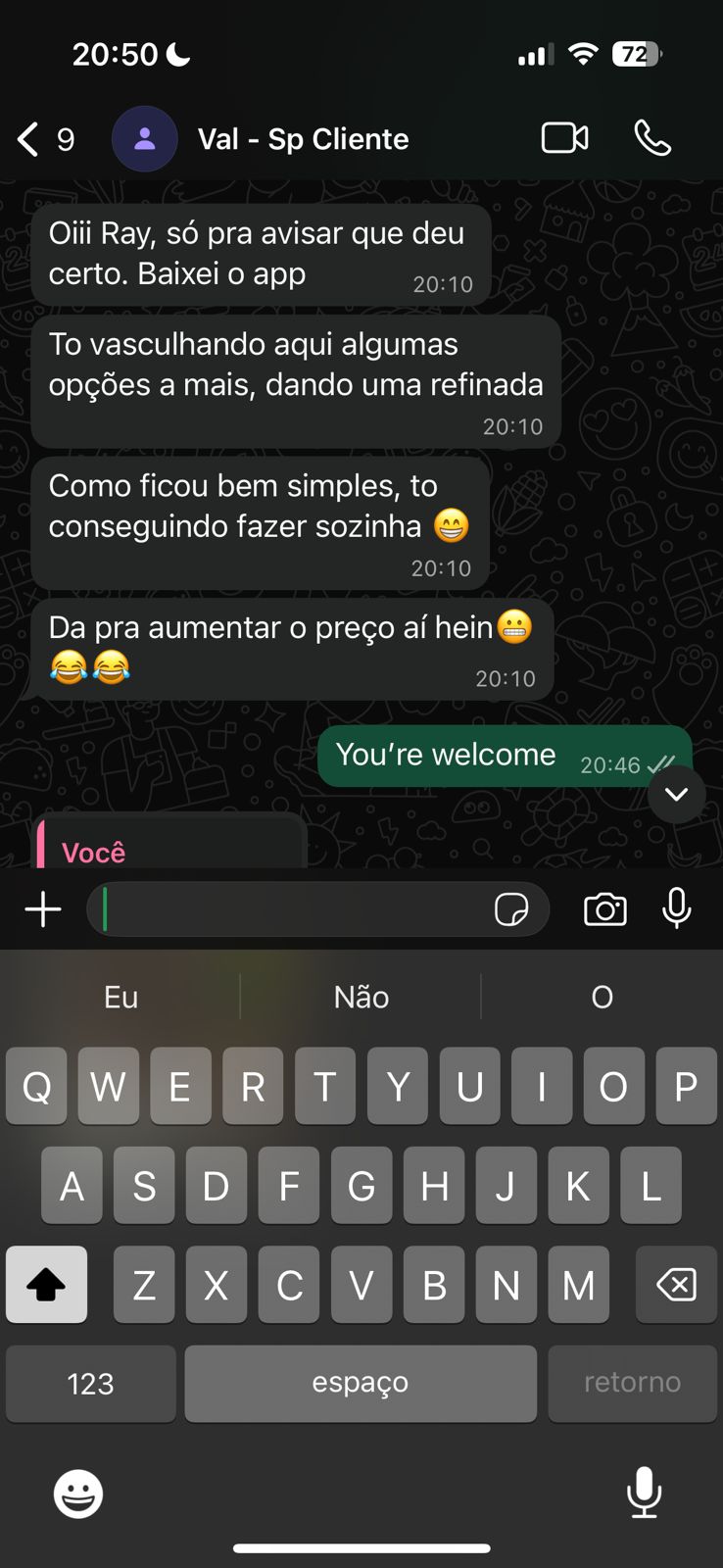Image resolution: width=723 pixels, height=1568 pixels.
Task: Insert the suggested word "Não"
Action: coord(361,997)
